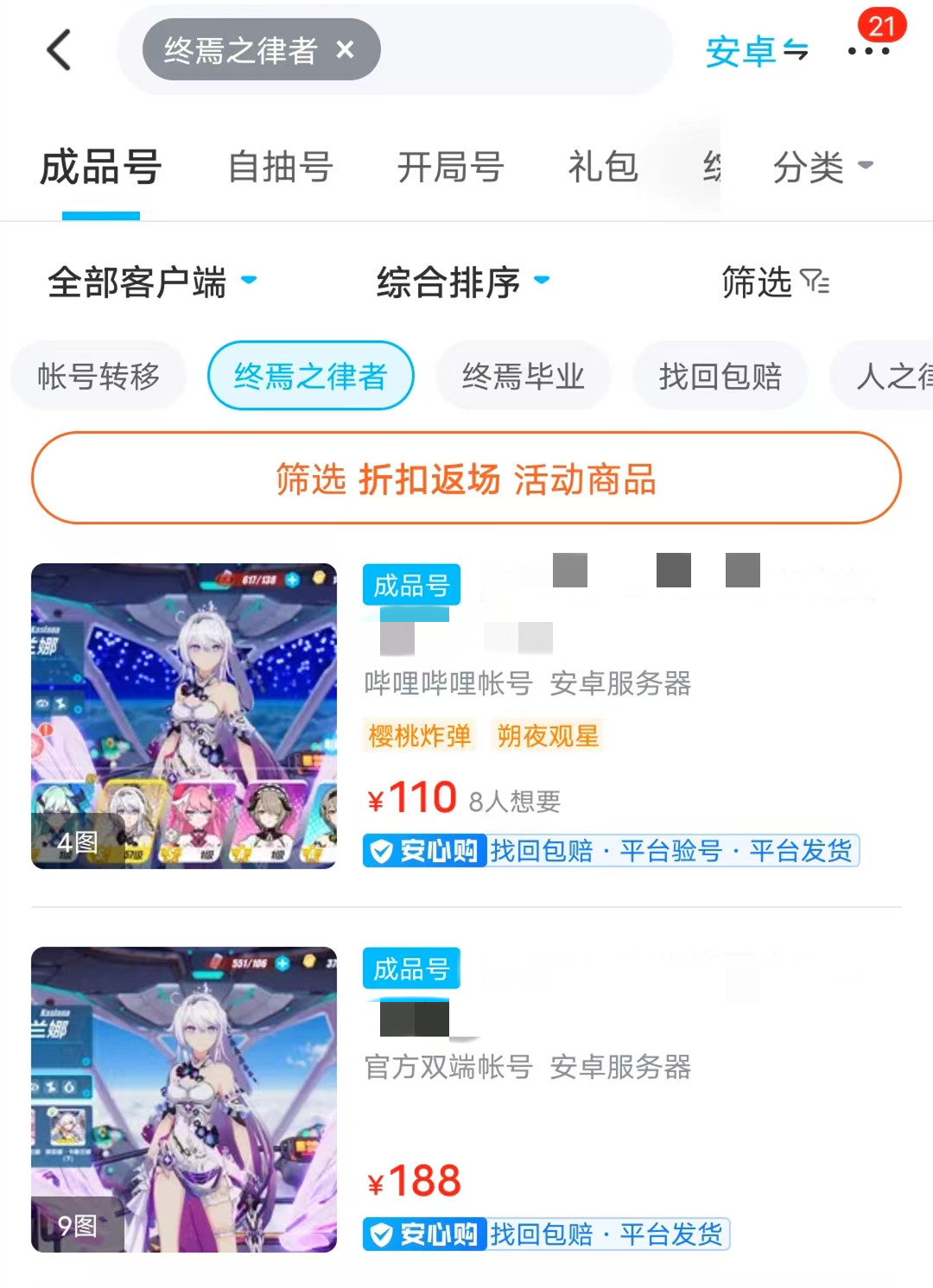Expand the 分类 category dropdown
This screenshot has height=1288, width=933.
822,167
